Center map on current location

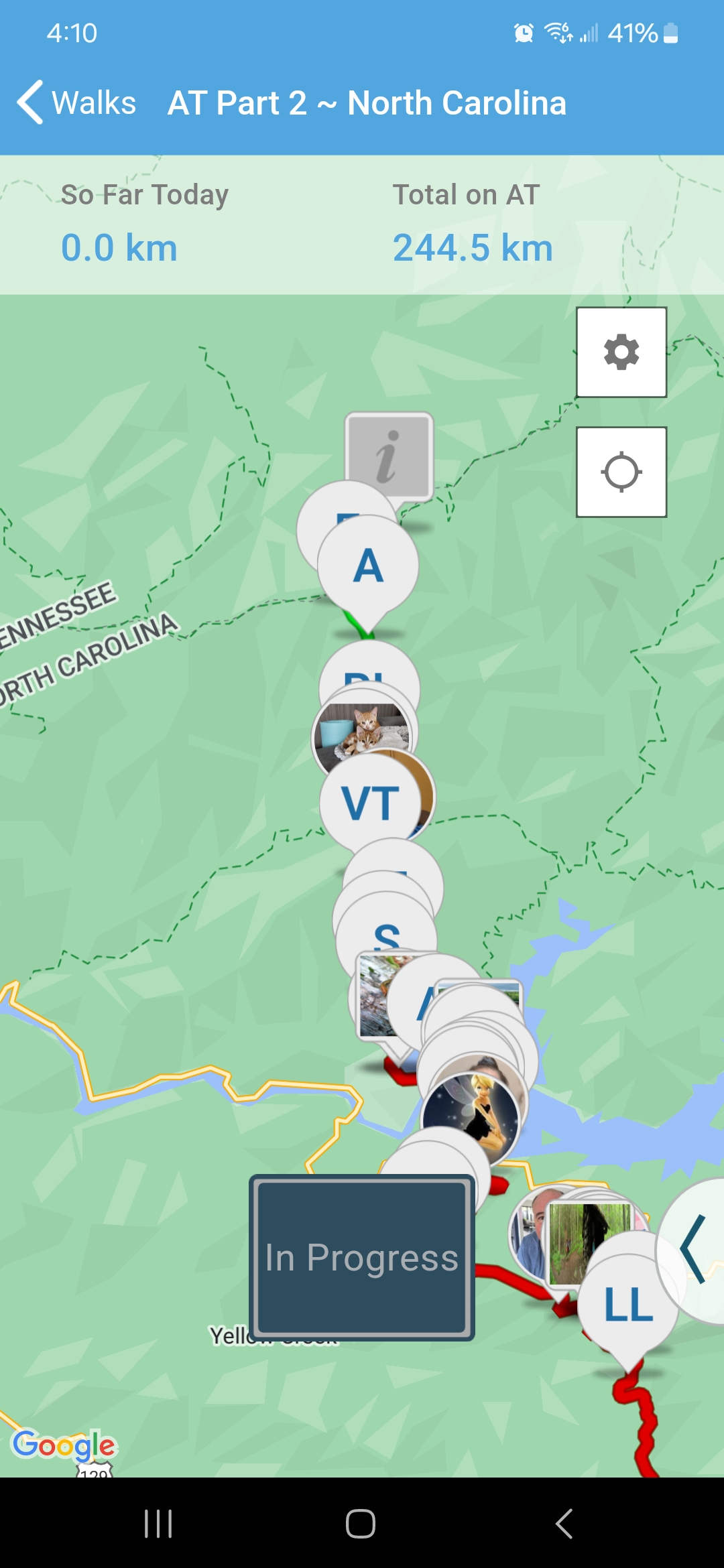[621, 472]
